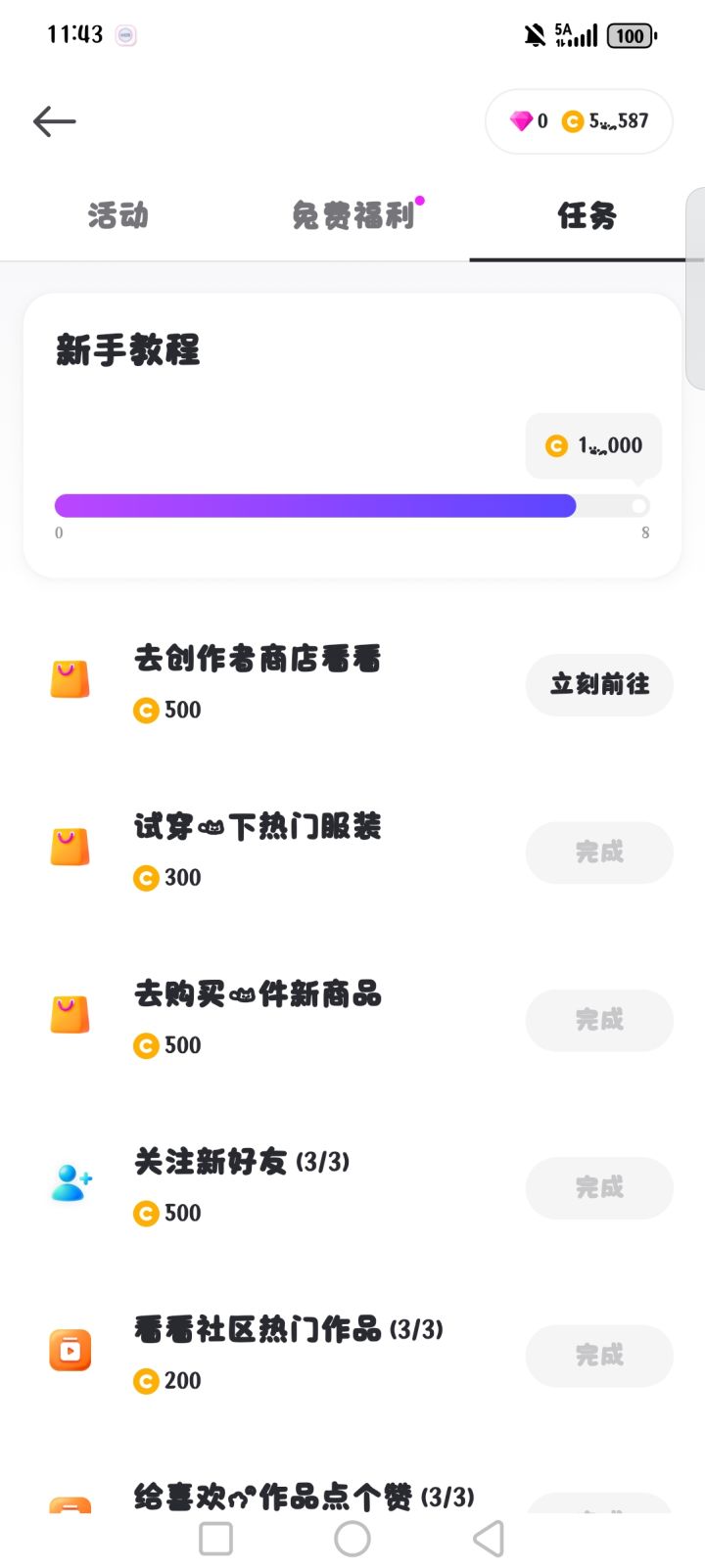
Task: Select the 任务 tab
Action: pyautogui.click(x=587, y=215)
